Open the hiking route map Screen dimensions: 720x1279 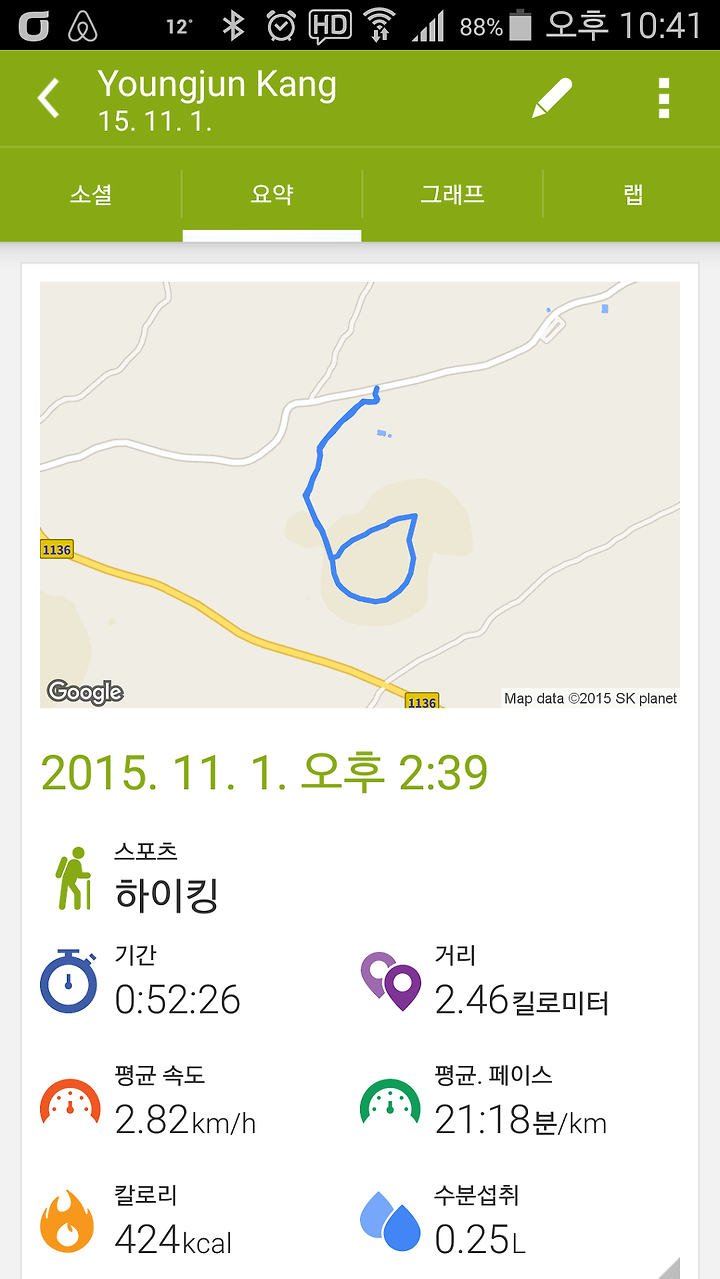(x=360, y=495)
